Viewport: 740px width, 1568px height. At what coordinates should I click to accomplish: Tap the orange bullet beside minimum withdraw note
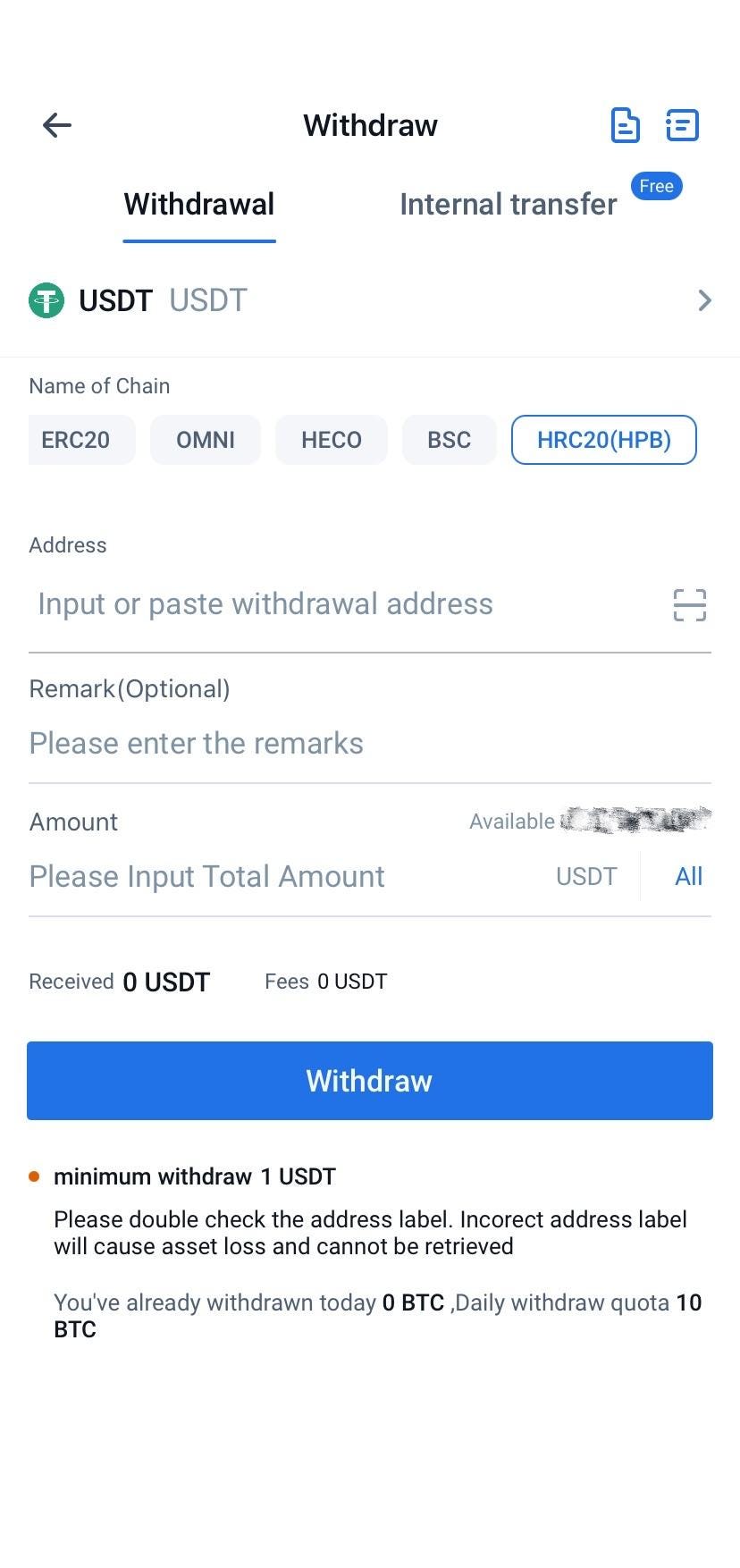[34, 1177]
